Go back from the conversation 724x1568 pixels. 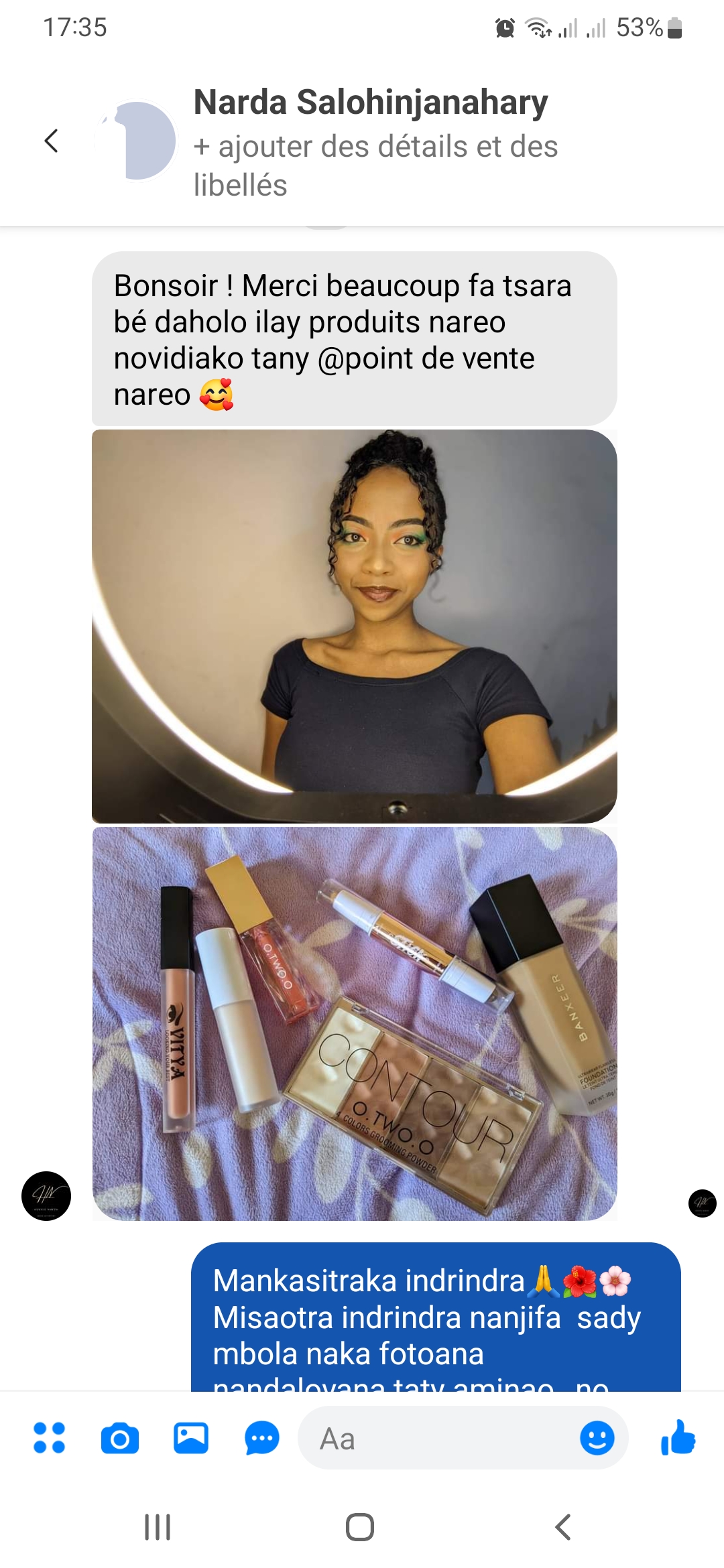pos(51,141)
